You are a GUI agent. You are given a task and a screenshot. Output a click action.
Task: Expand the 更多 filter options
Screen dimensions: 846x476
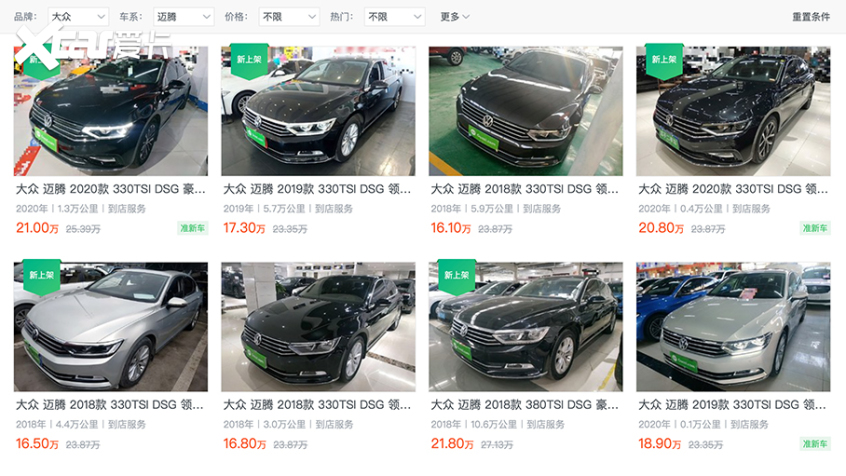[x=455, y=17]
